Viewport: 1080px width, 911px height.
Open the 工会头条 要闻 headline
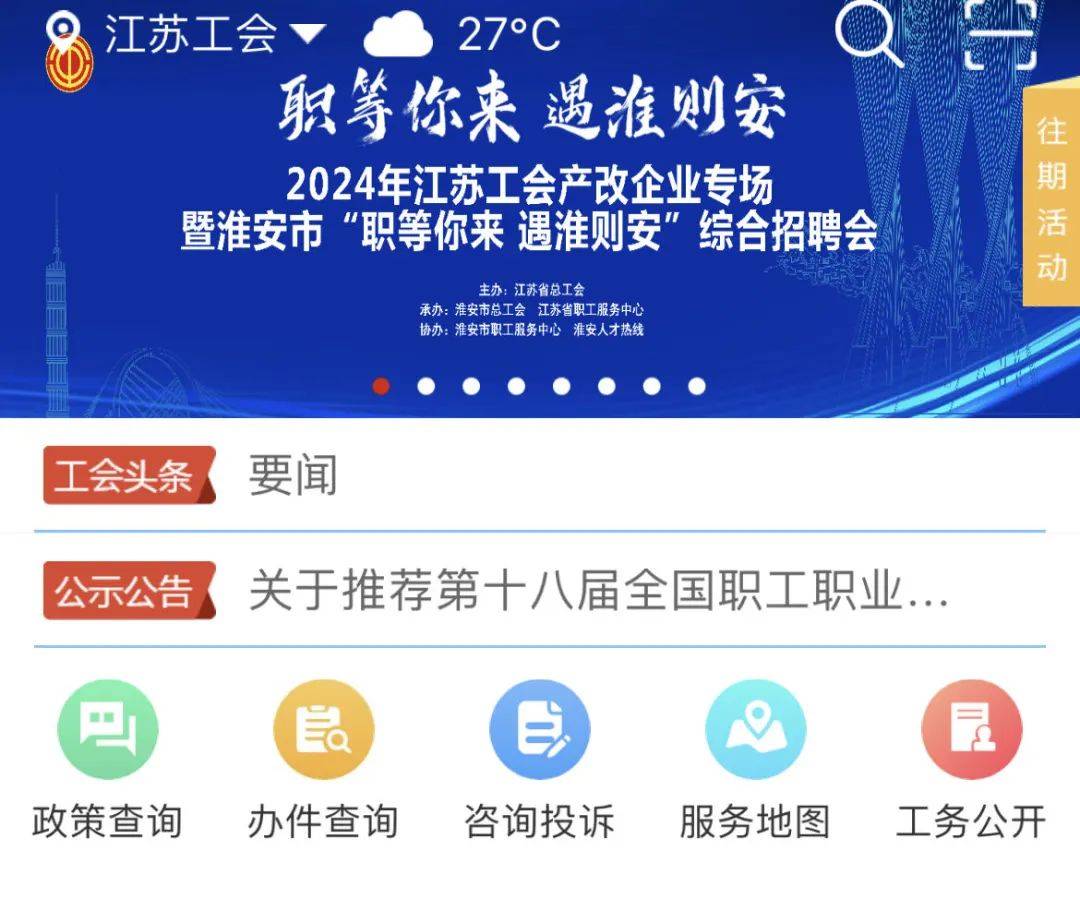[x=293, y=476]
